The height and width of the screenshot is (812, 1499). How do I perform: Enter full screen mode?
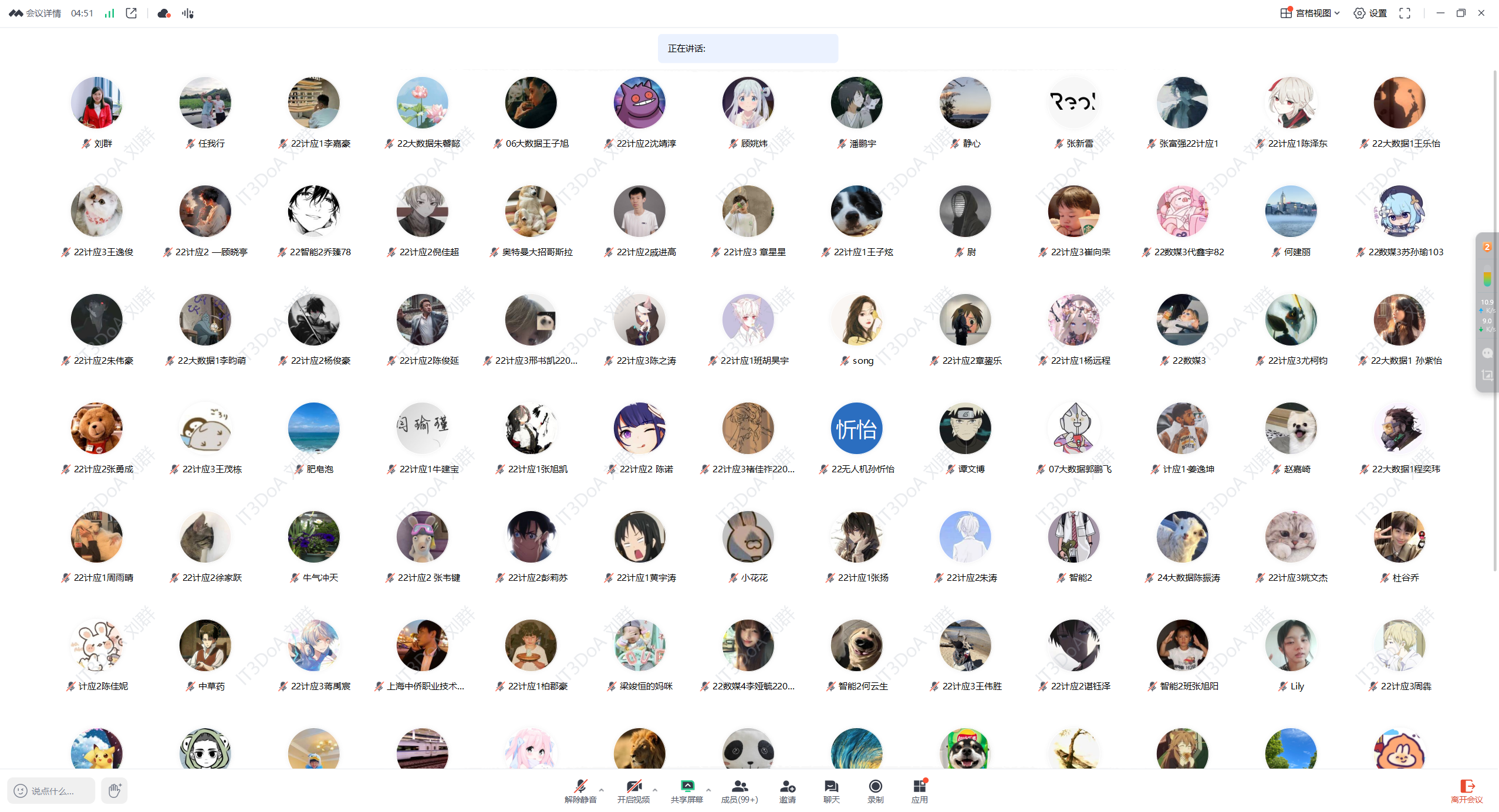pos(1405,13)
